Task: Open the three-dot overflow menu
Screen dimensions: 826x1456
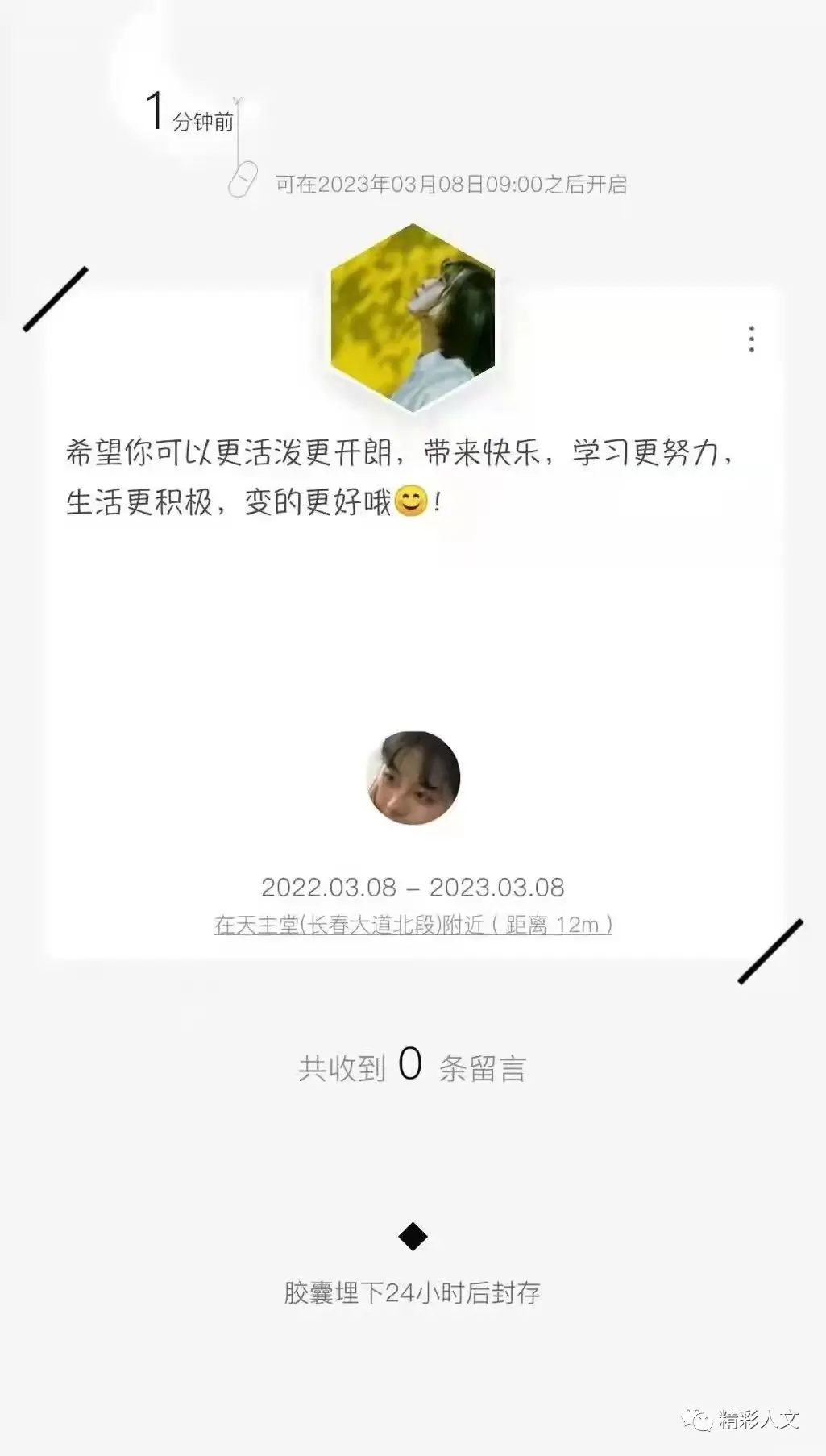Action: [x=751, y=339]
